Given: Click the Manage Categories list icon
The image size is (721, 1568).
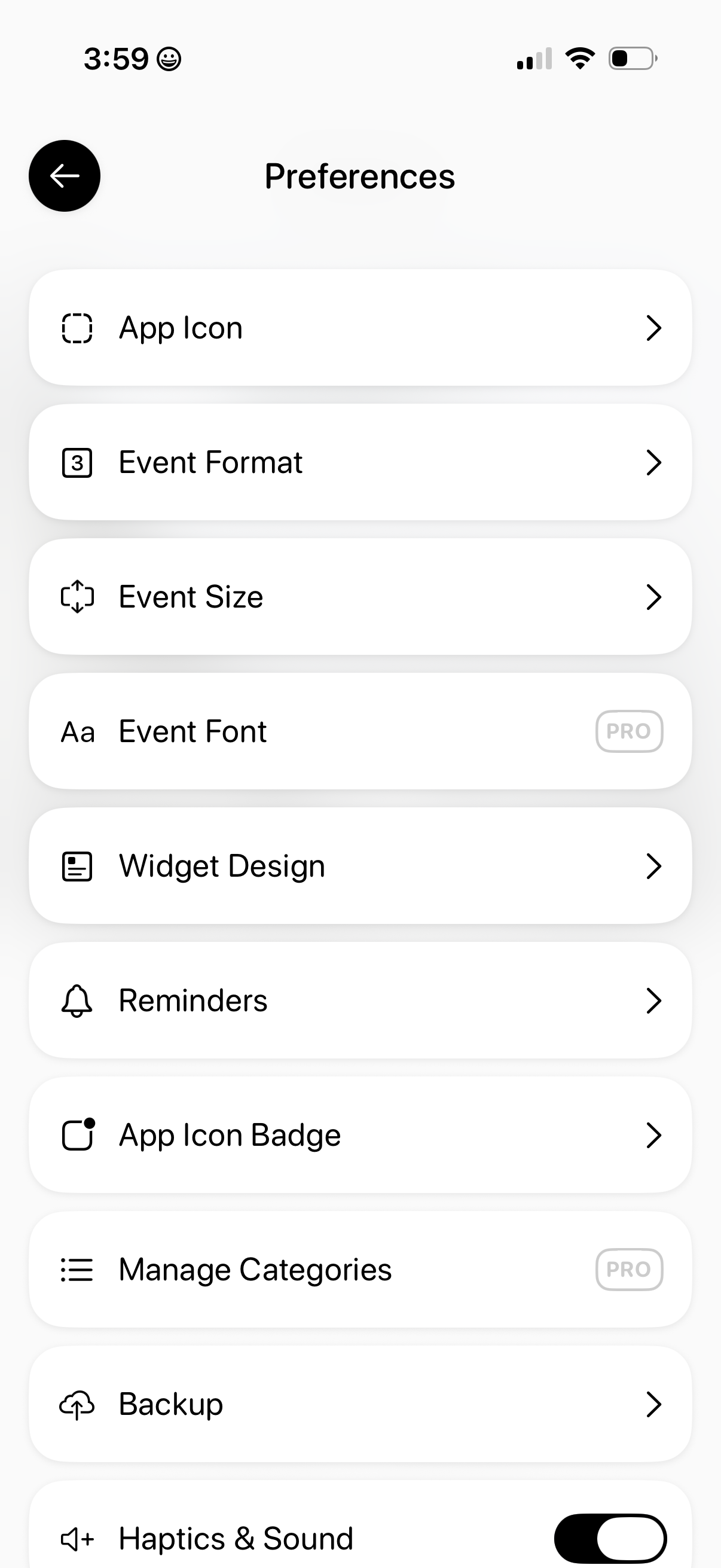Looking at the screenshot, I should (x=77, y=1270).
